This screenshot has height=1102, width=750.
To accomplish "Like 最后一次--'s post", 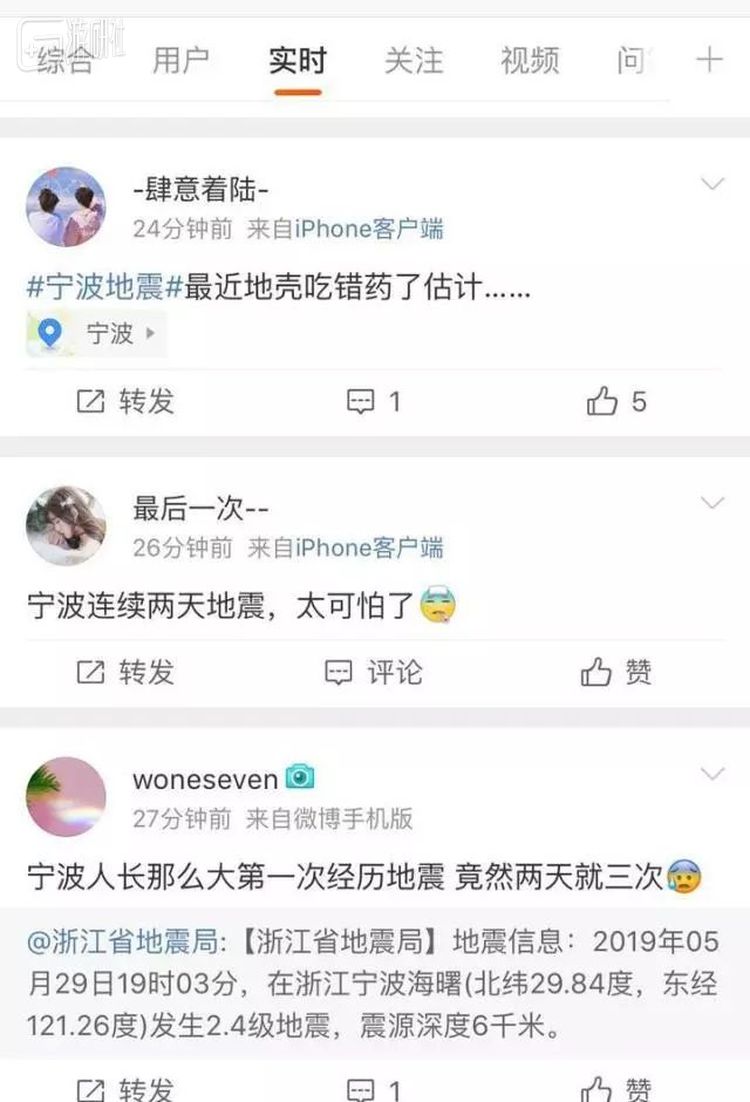I will click(x=616, y=672).
